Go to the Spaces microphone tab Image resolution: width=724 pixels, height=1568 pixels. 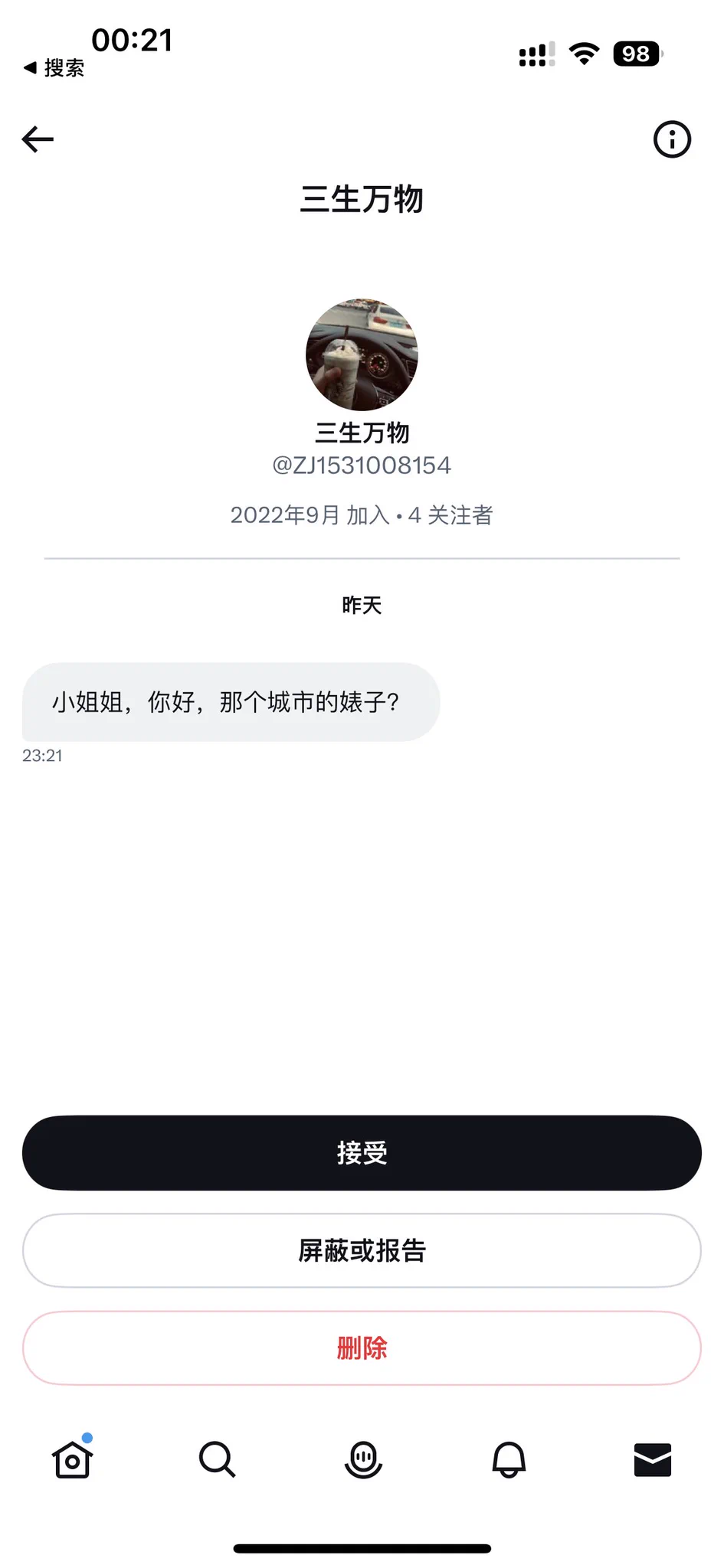(x=363, y=1459)
